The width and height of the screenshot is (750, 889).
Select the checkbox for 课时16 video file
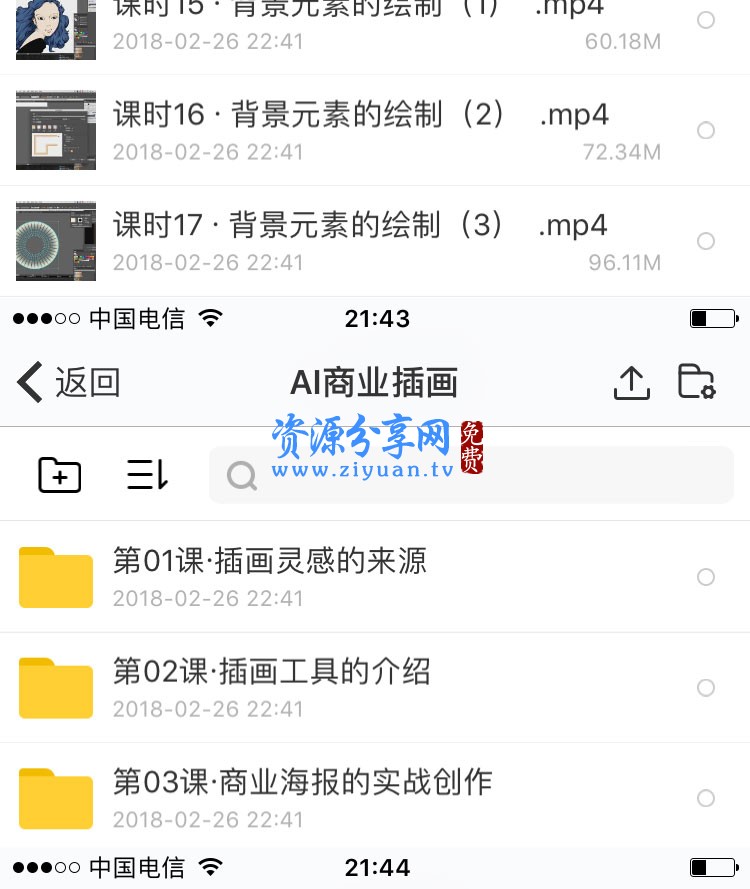coord(706,130)
